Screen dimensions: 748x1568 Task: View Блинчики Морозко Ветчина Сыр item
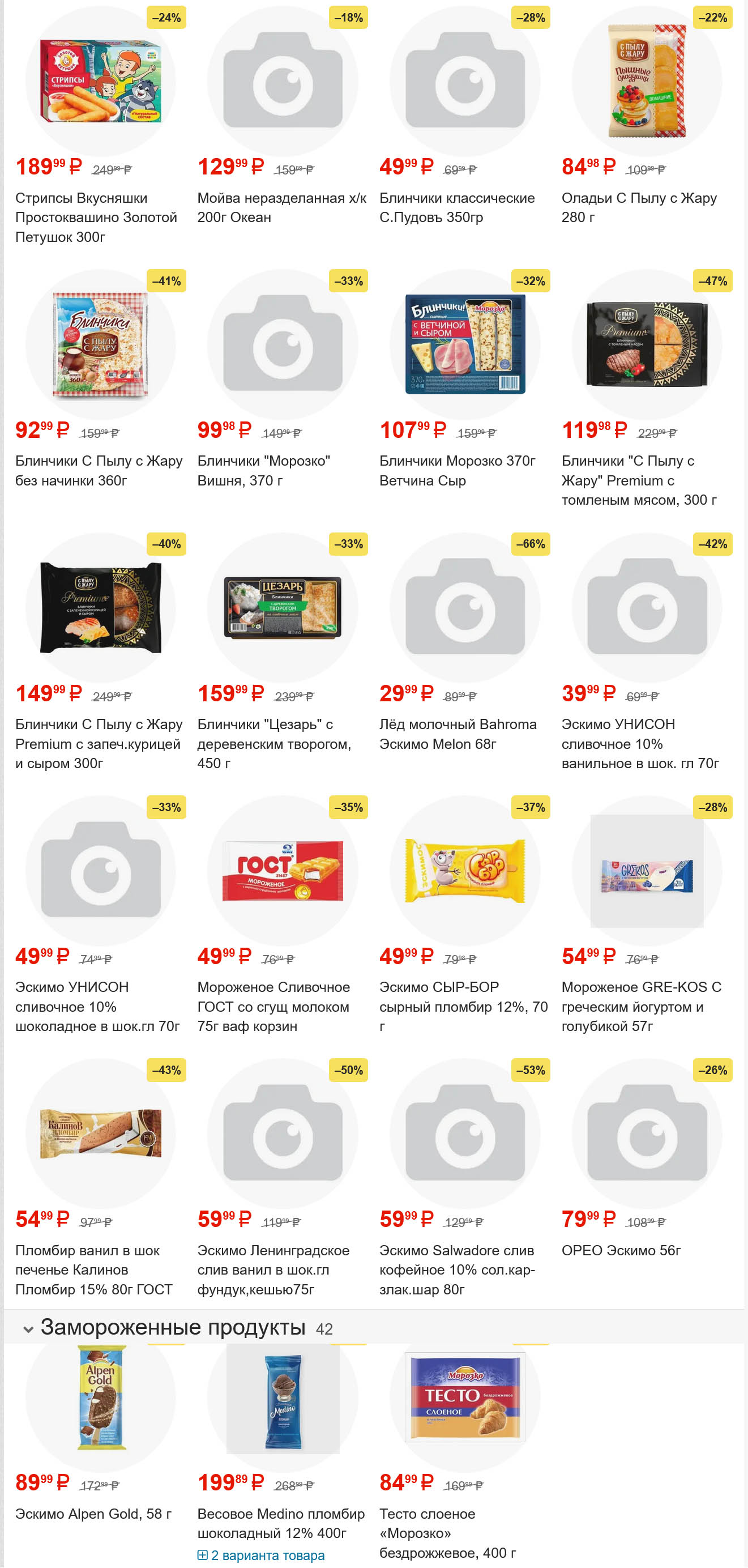[x=456, y=470]
